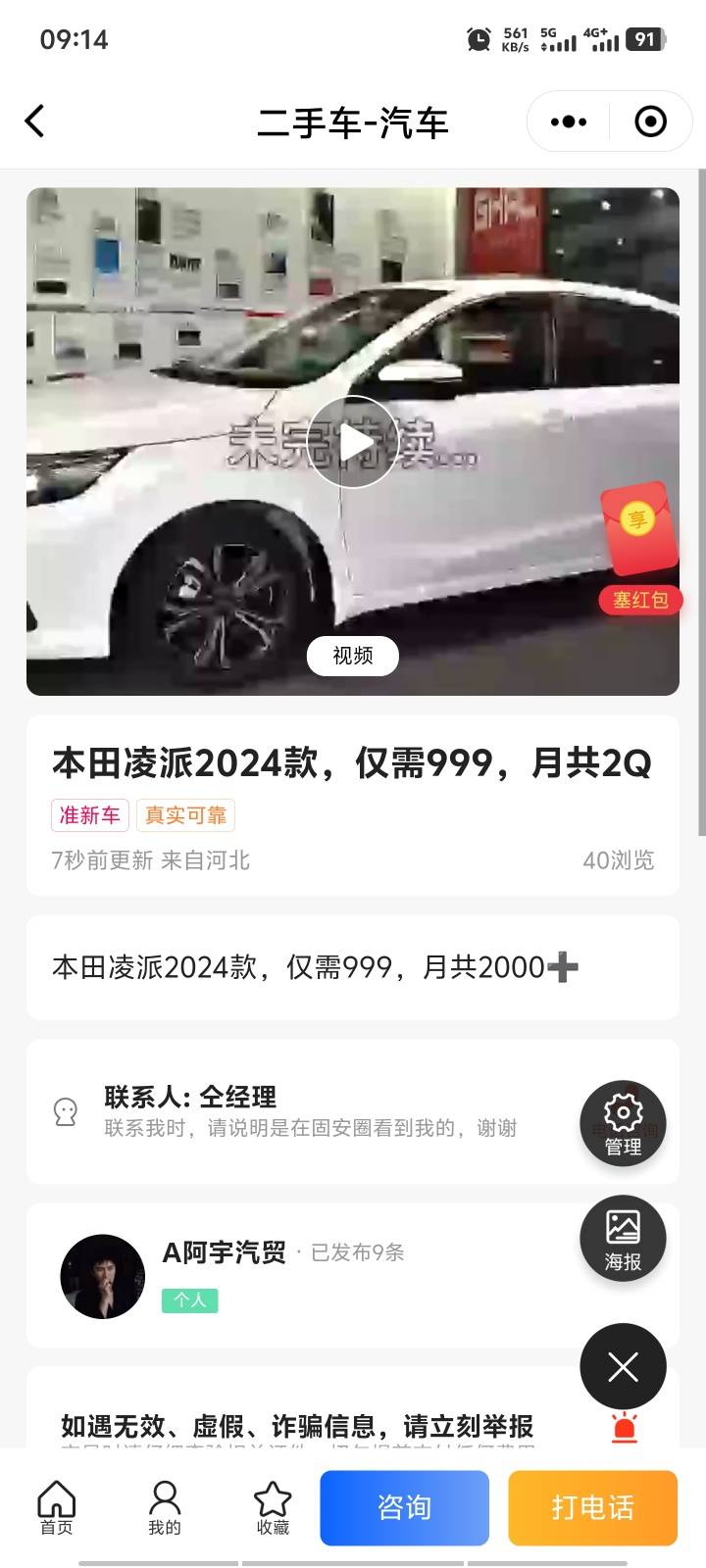This screenshot has width=706, height=1568.
Task: Call the seller with 打电话
Action: 592,1507
